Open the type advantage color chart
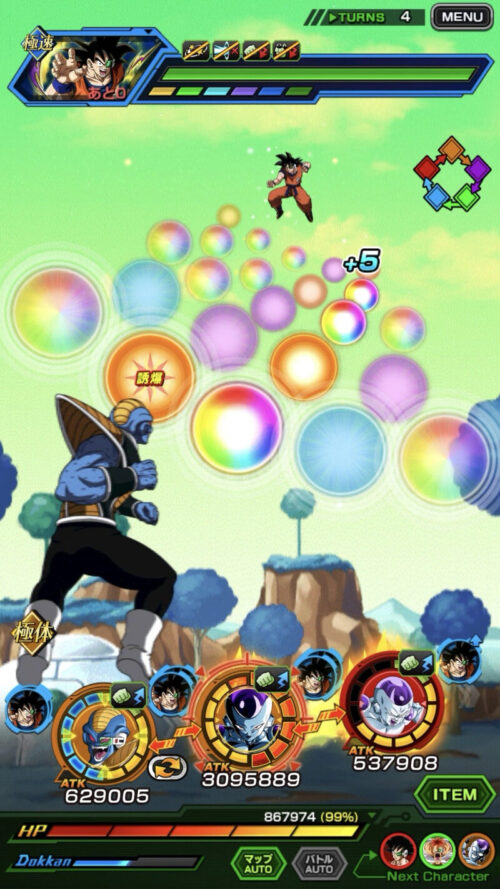 click(452, 173)
